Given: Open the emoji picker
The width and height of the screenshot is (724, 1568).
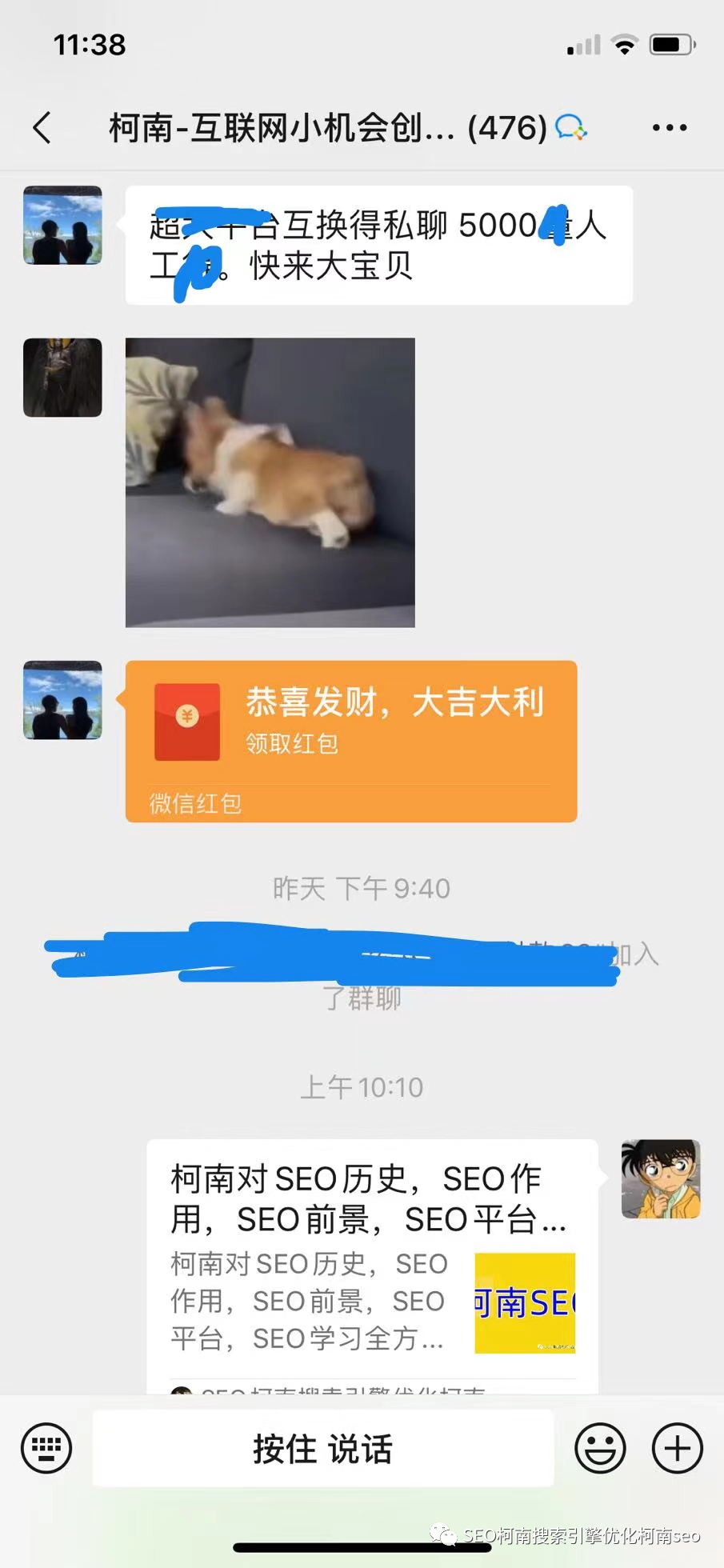Looking at the screenshot, I should click(x=600, y=1448).
